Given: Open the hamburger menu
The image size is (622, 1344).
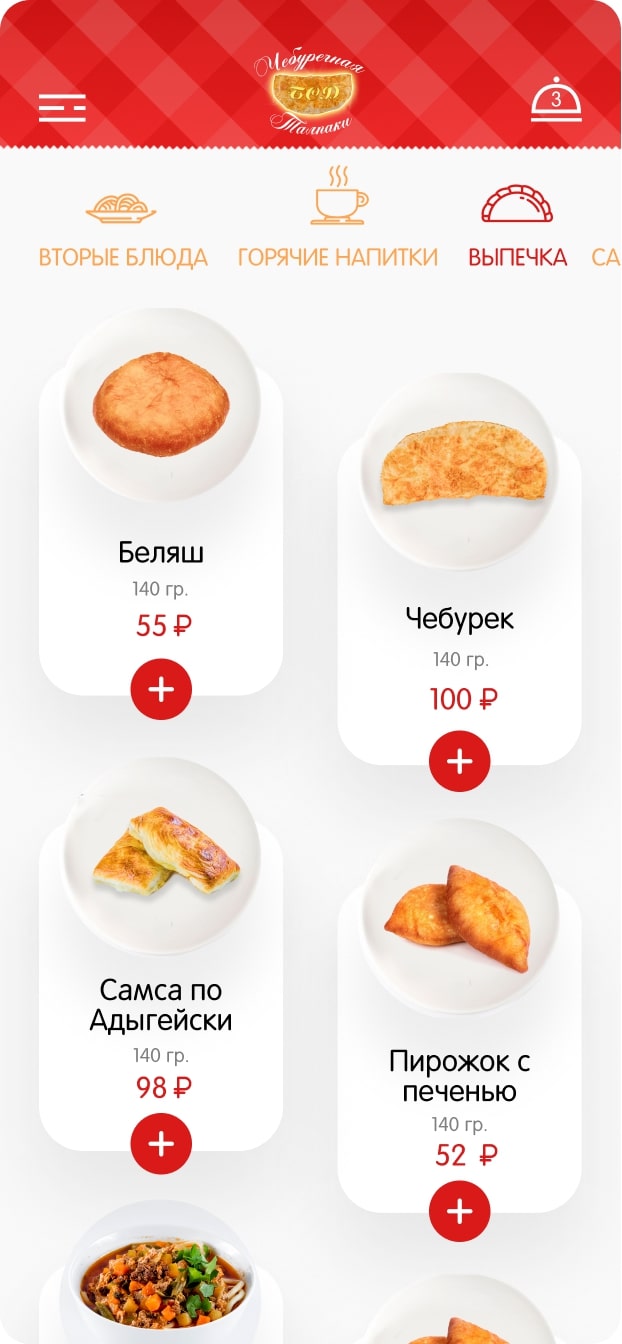Looking at the screenshot, I should 62,107.
